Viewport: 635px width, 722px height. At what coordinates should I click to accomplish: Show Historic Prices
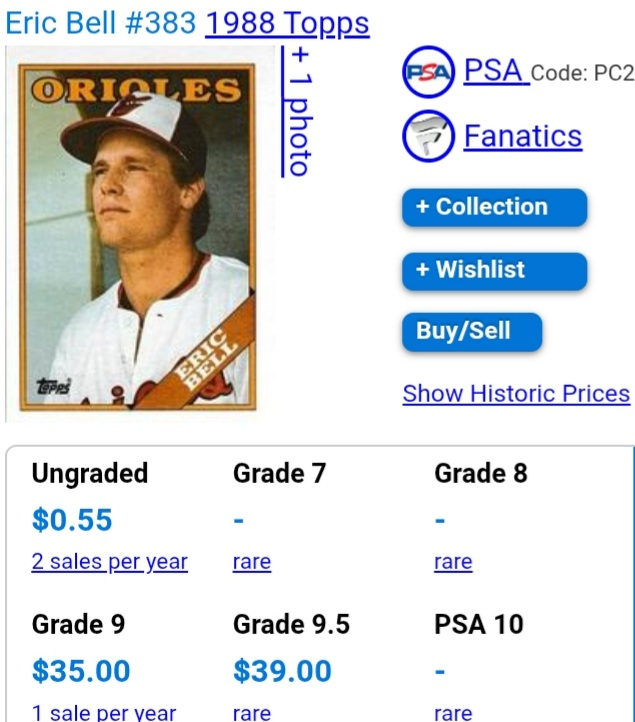point(516,393)
